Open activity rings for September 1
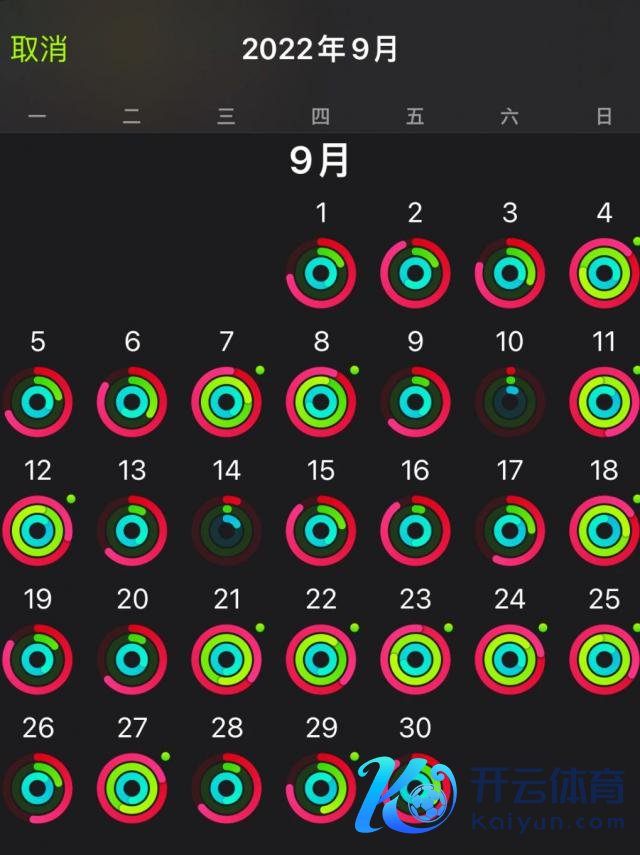 click(x=321, y=273)
